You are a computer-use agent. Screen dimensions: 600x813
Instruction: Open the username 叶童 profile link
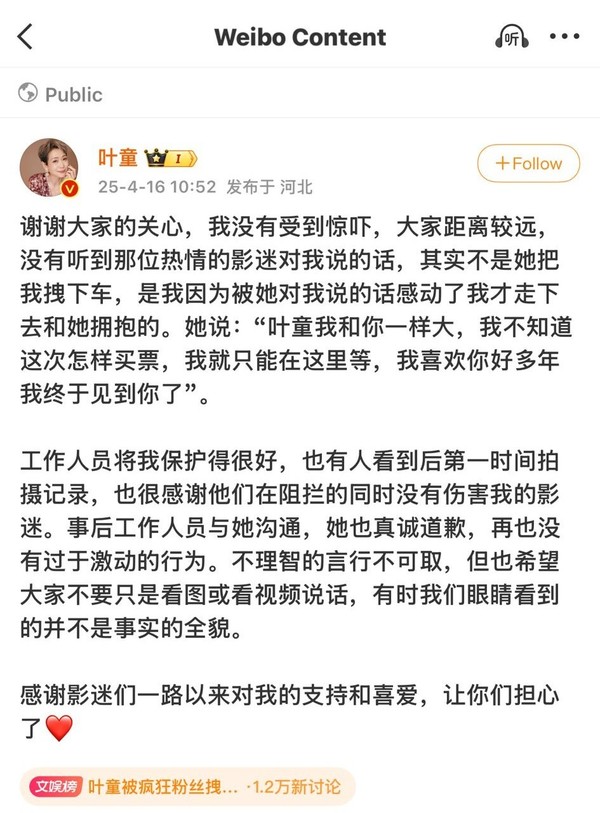(x=118, y=158)
